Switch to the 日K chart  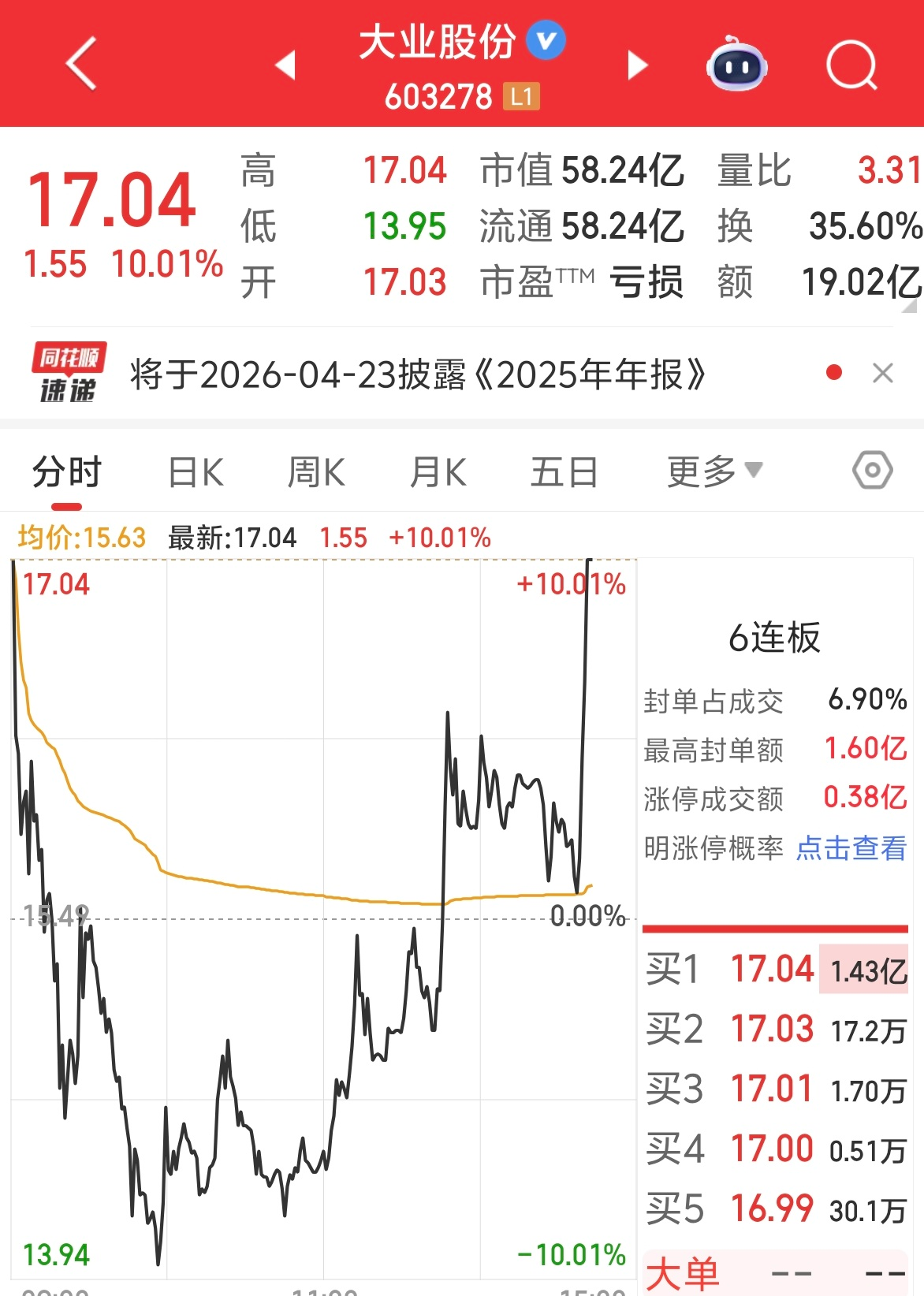tap(196, 473)
